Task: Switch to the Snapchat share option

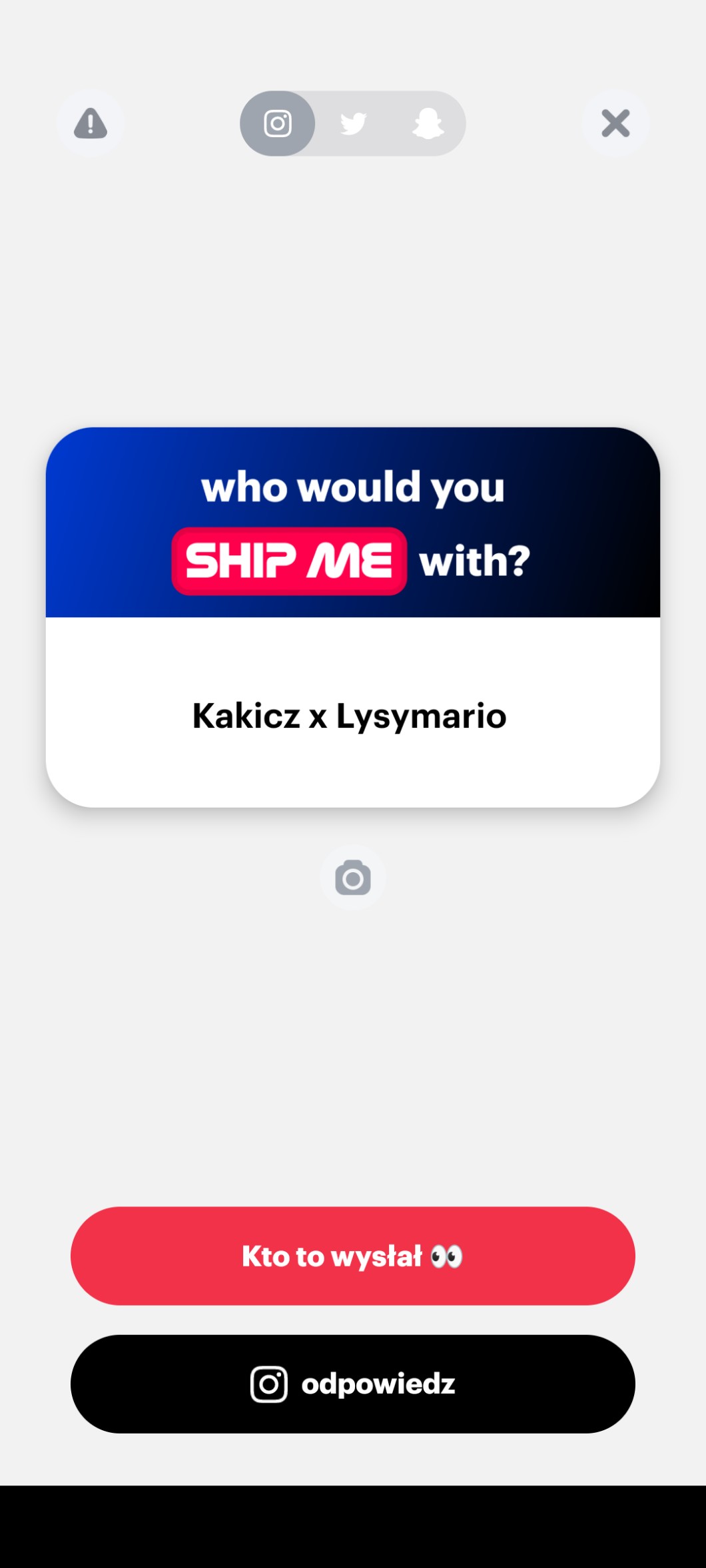Action: coord(428,124)
